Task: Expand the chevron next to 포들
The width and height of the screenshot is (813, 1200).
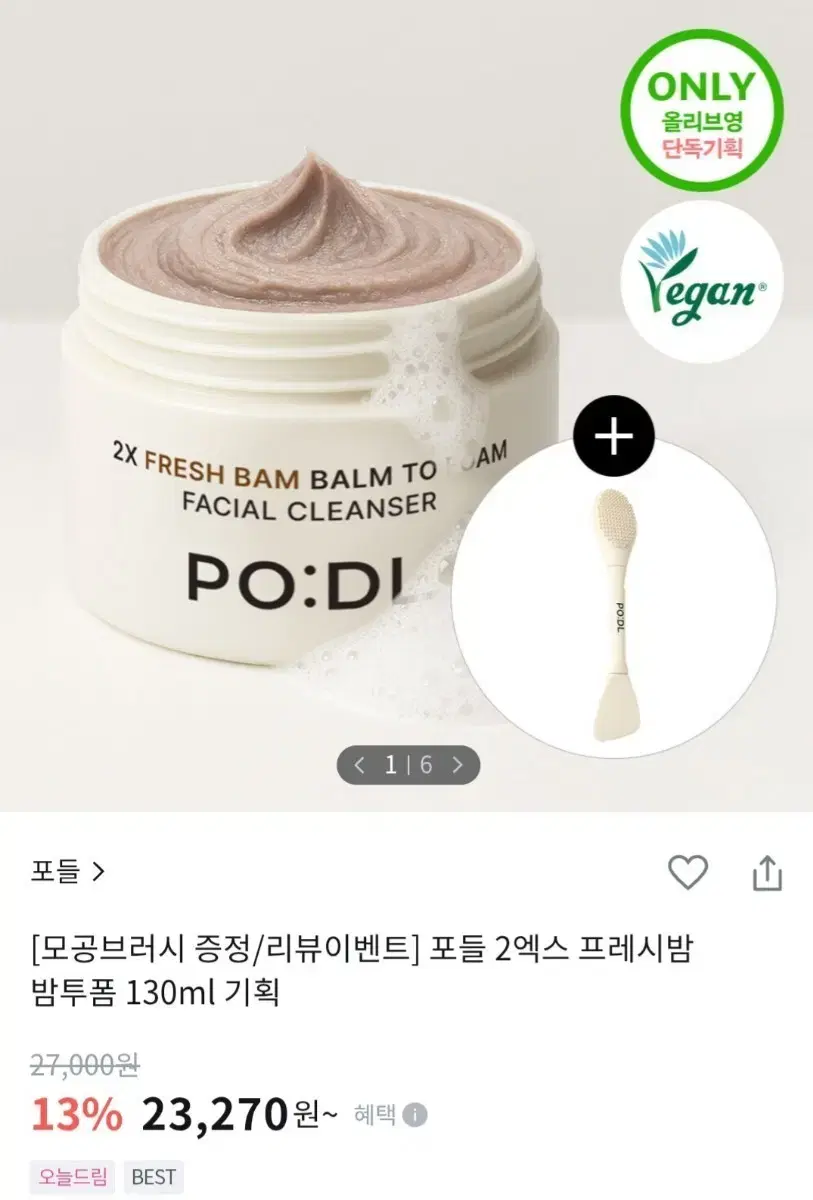Action: pyautogui.click(x=99, y=870)
